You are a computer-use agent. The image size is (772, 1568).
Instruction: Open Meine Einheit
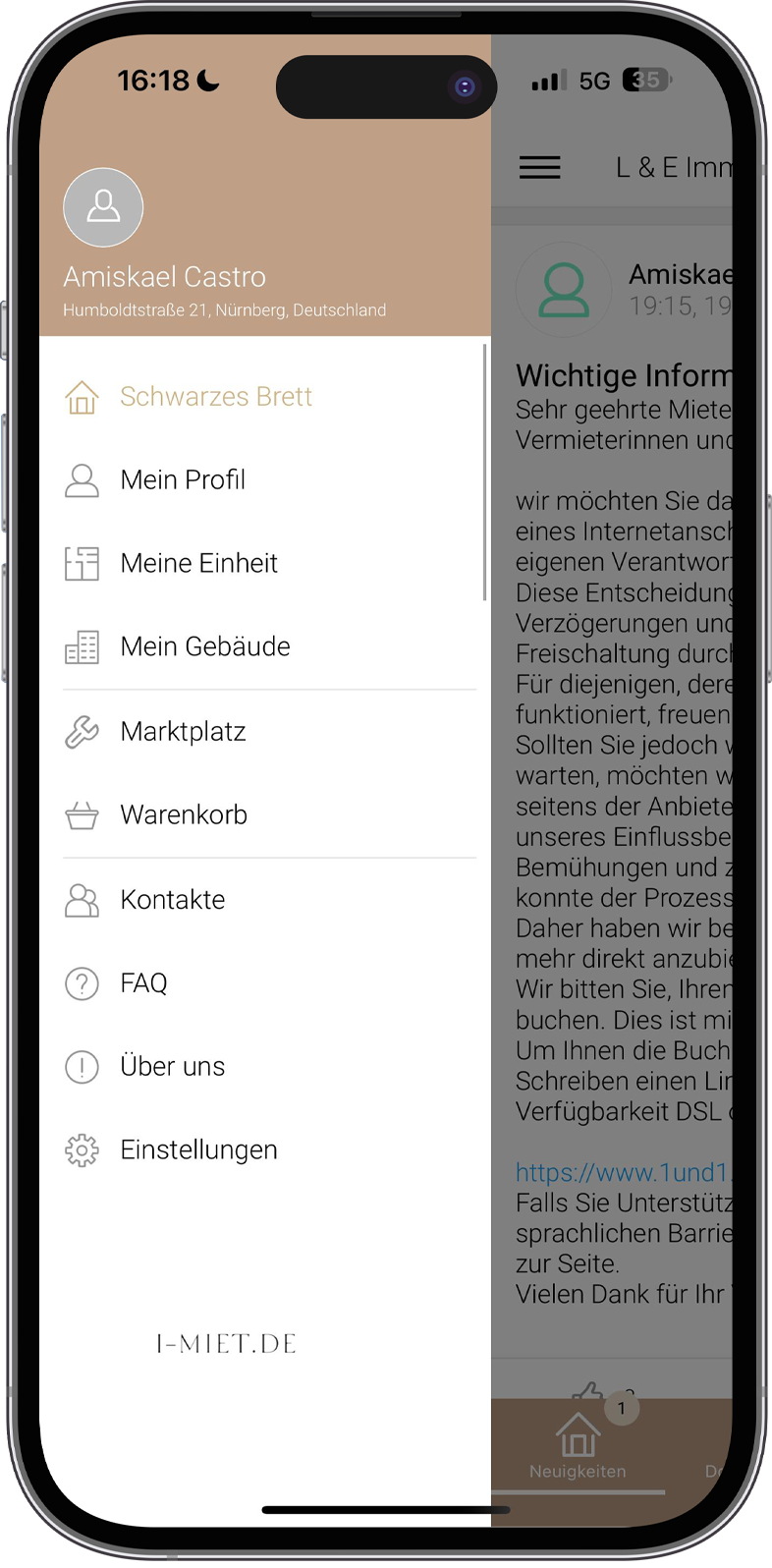pyautogui.click(x=198, y=564)
